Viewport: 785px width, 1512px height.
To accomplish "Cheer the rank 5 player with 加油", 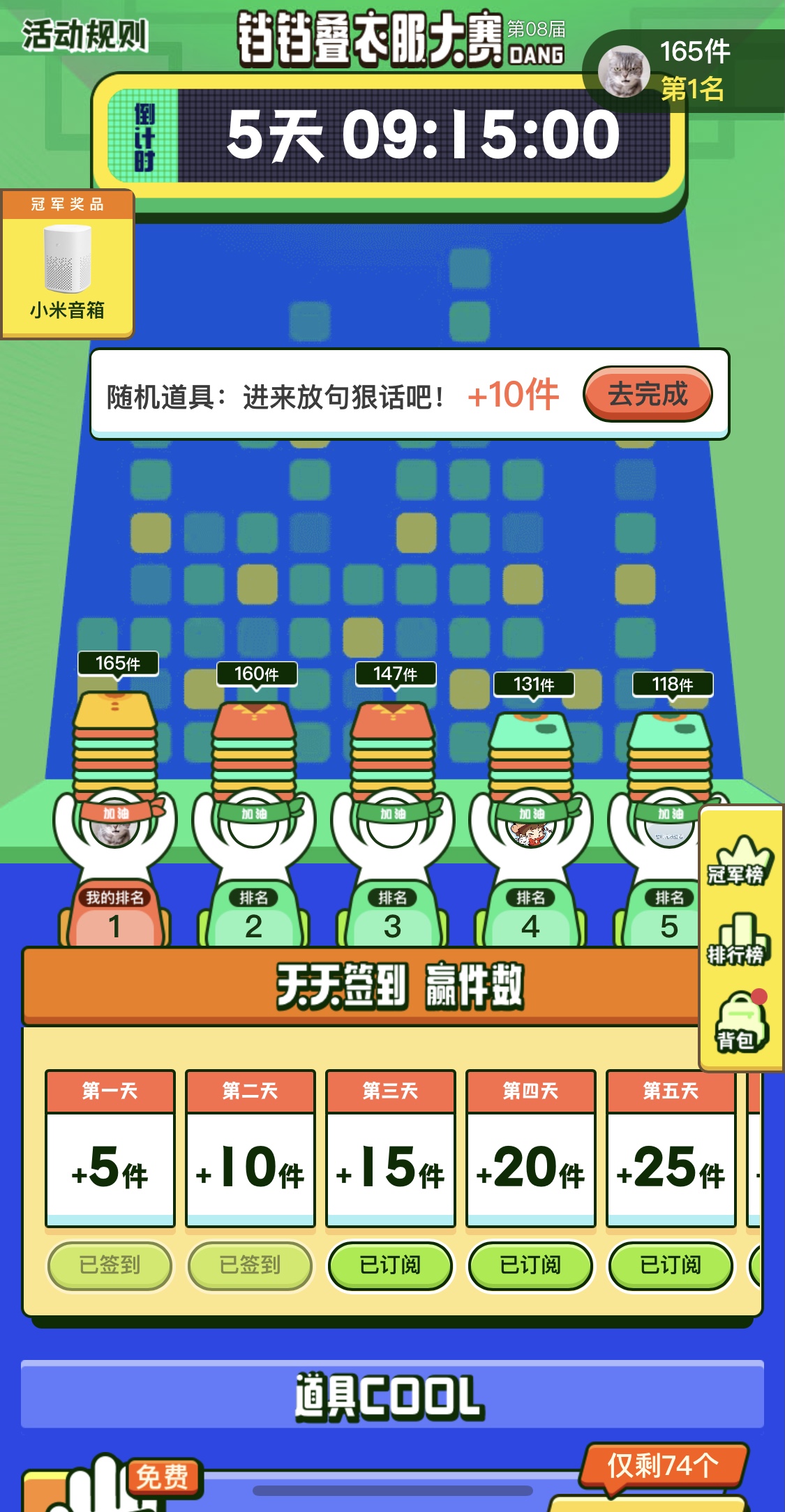I will tap(670, 813).
